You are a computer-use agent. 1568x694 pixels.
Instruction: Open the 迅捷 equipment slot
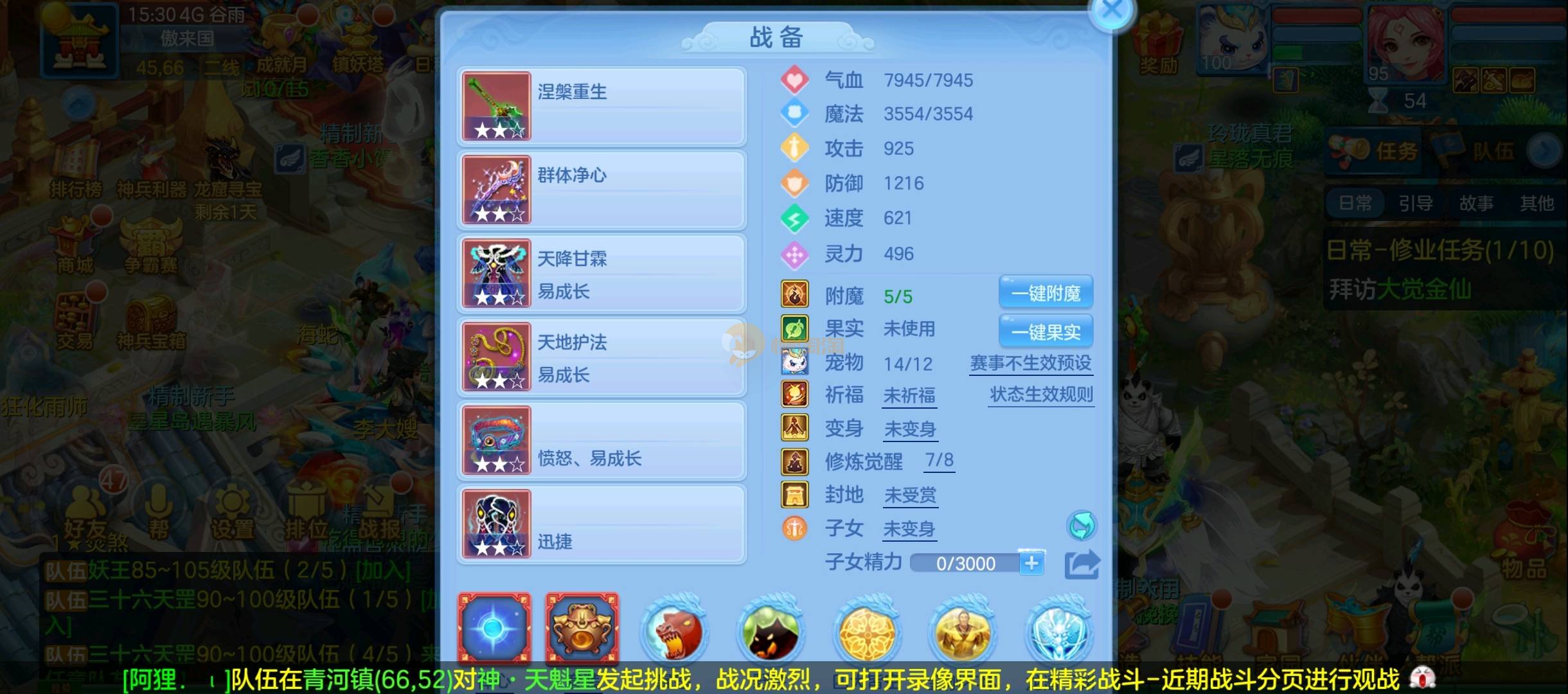(x=601, y=524)
